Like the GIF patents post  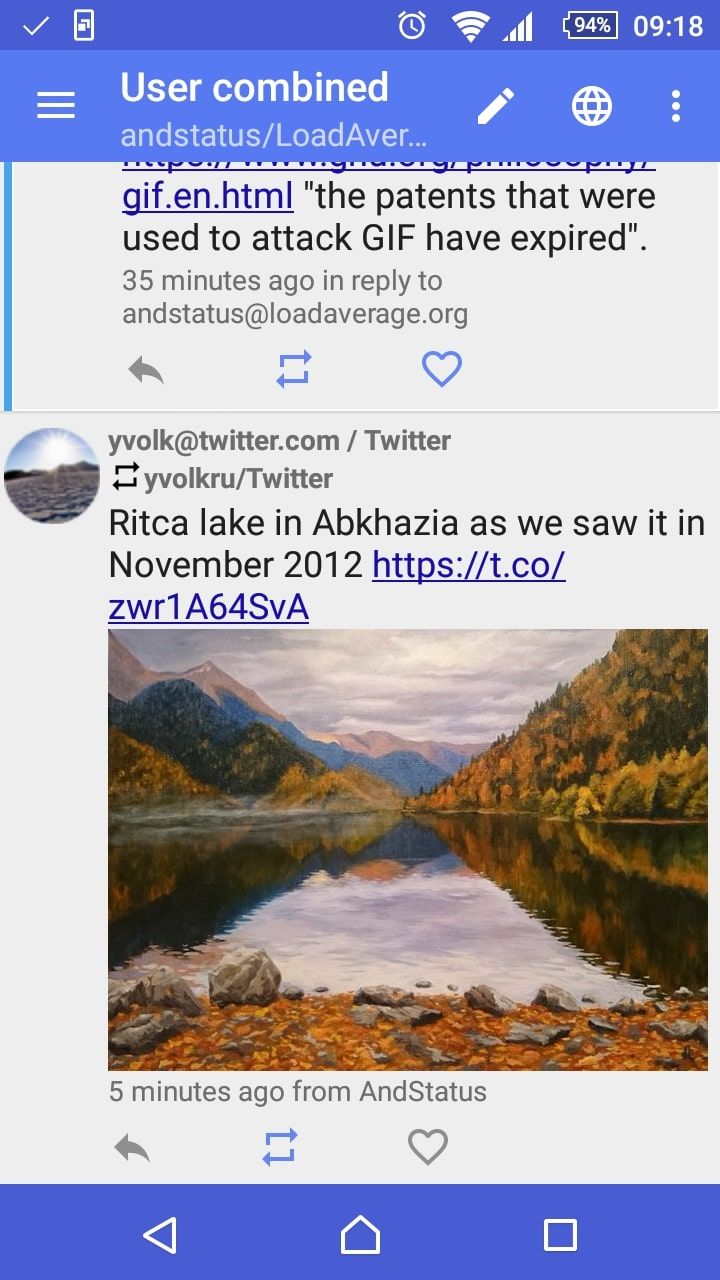(x=441, y=370)
